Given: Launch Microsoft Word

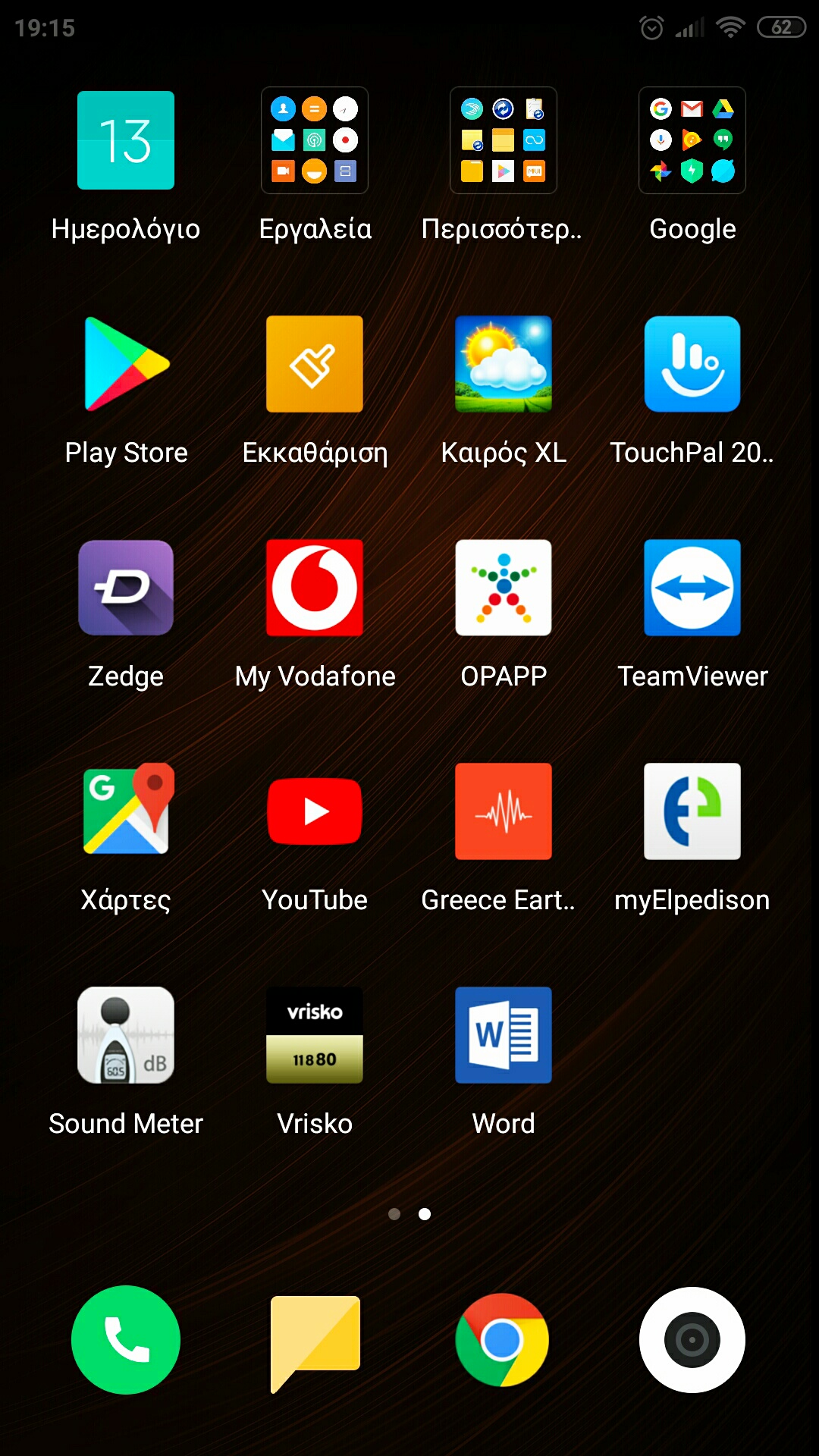Looking at the screenshot, I should (x=504, y=1035).
